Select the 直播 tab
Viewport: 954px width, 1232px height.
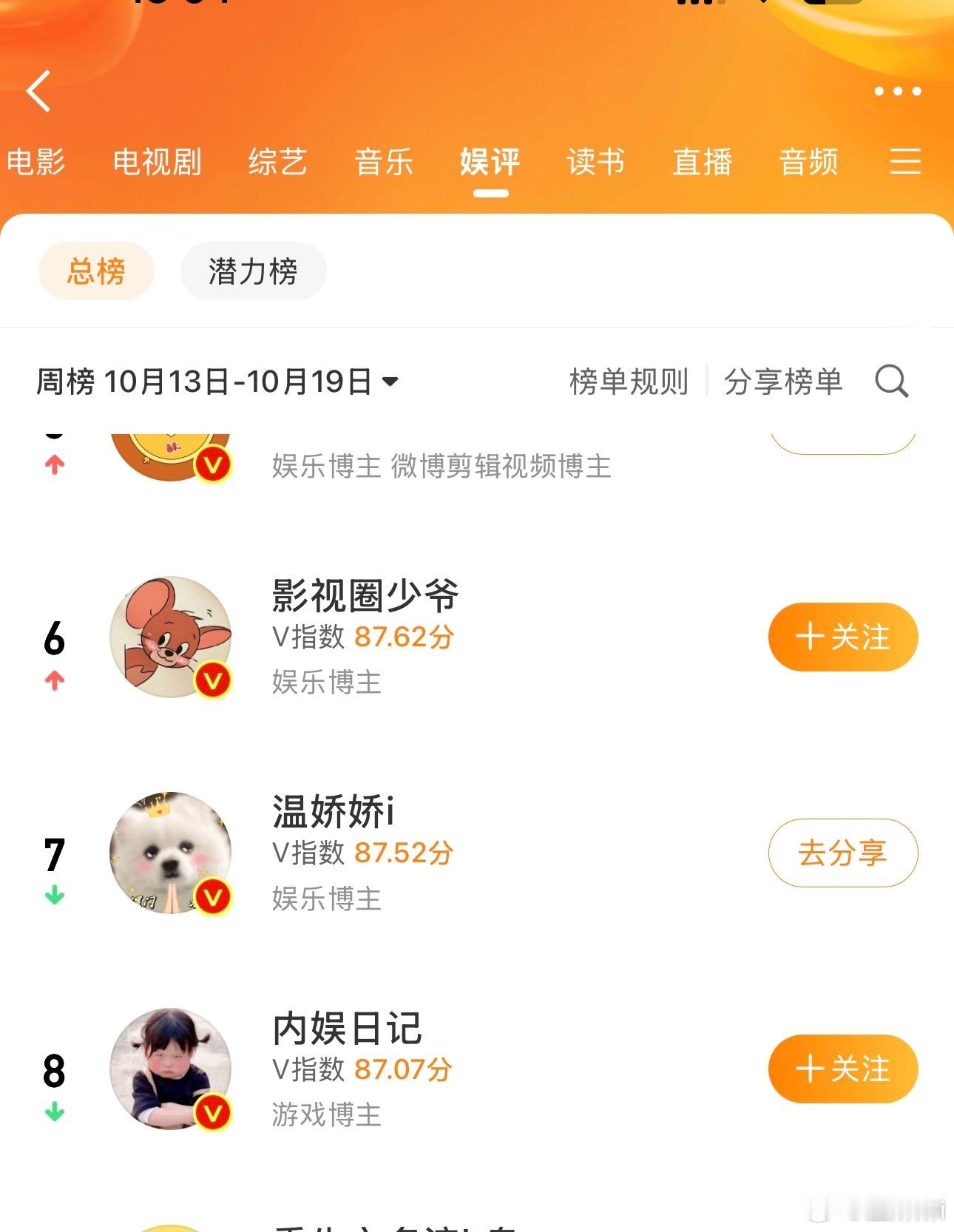tap(702, 162)
